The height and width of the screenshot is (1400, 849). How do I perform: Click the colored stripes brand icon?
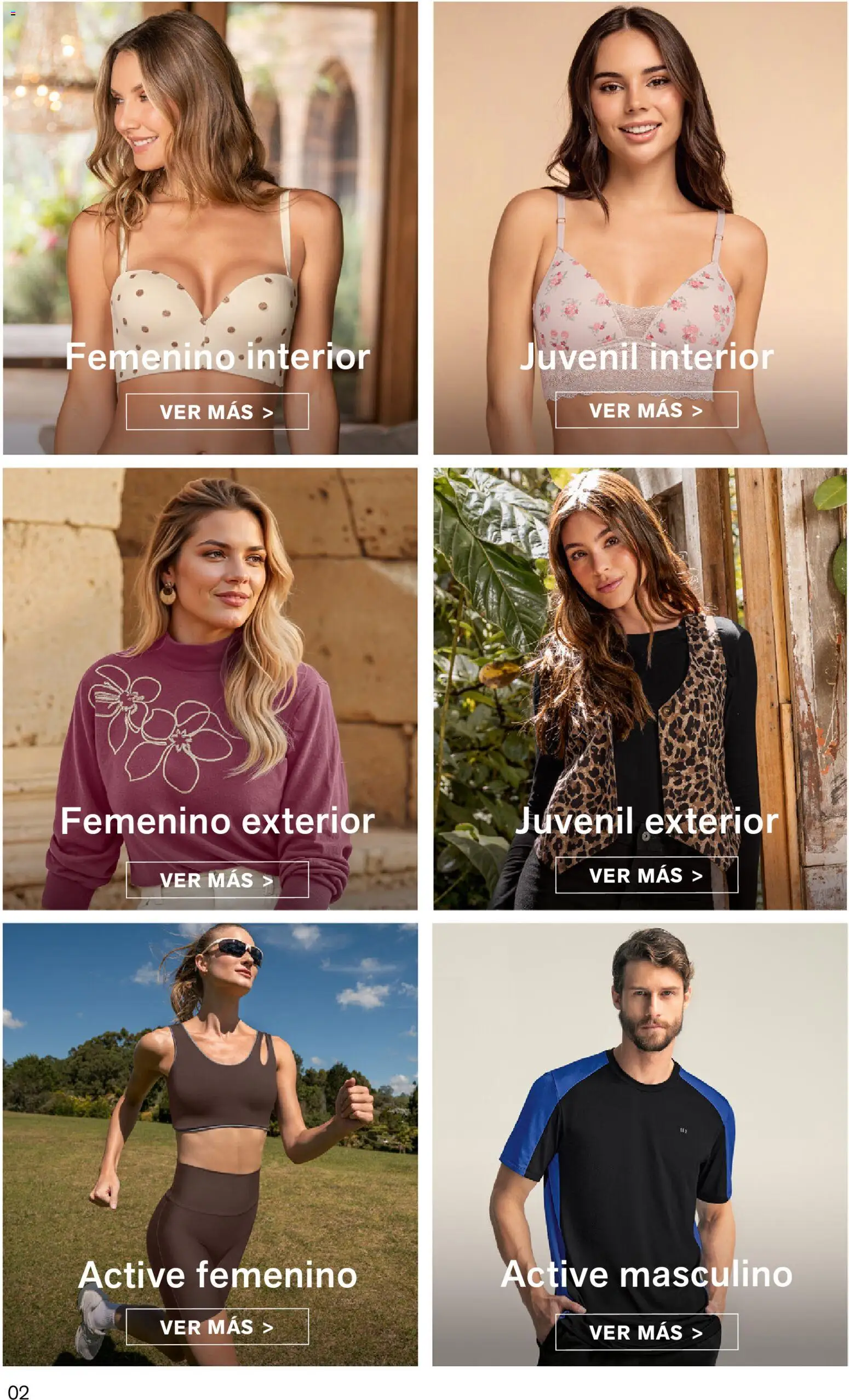13,14
